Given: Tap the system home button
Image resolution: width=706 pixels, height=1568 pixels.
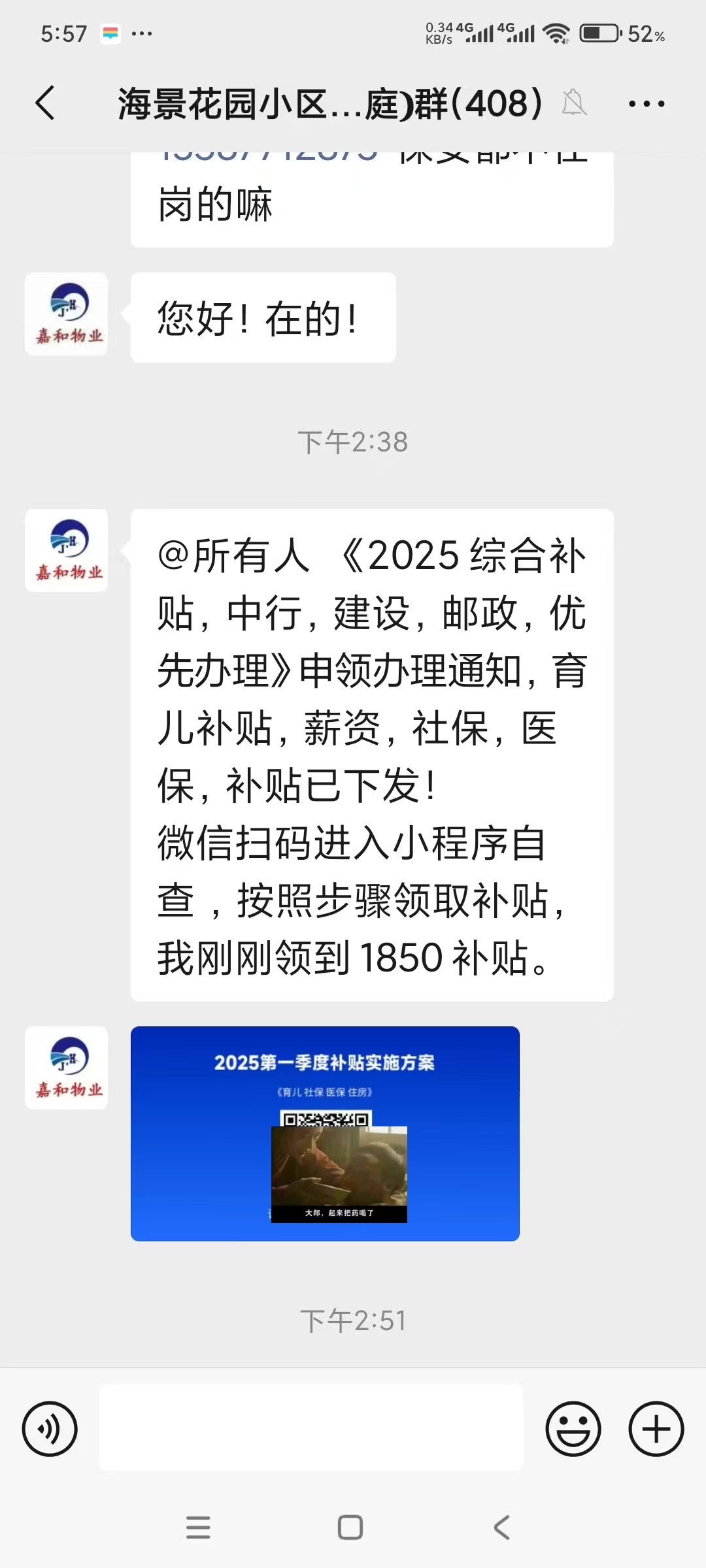Looking at the screenshot, I should point(350,1527).
